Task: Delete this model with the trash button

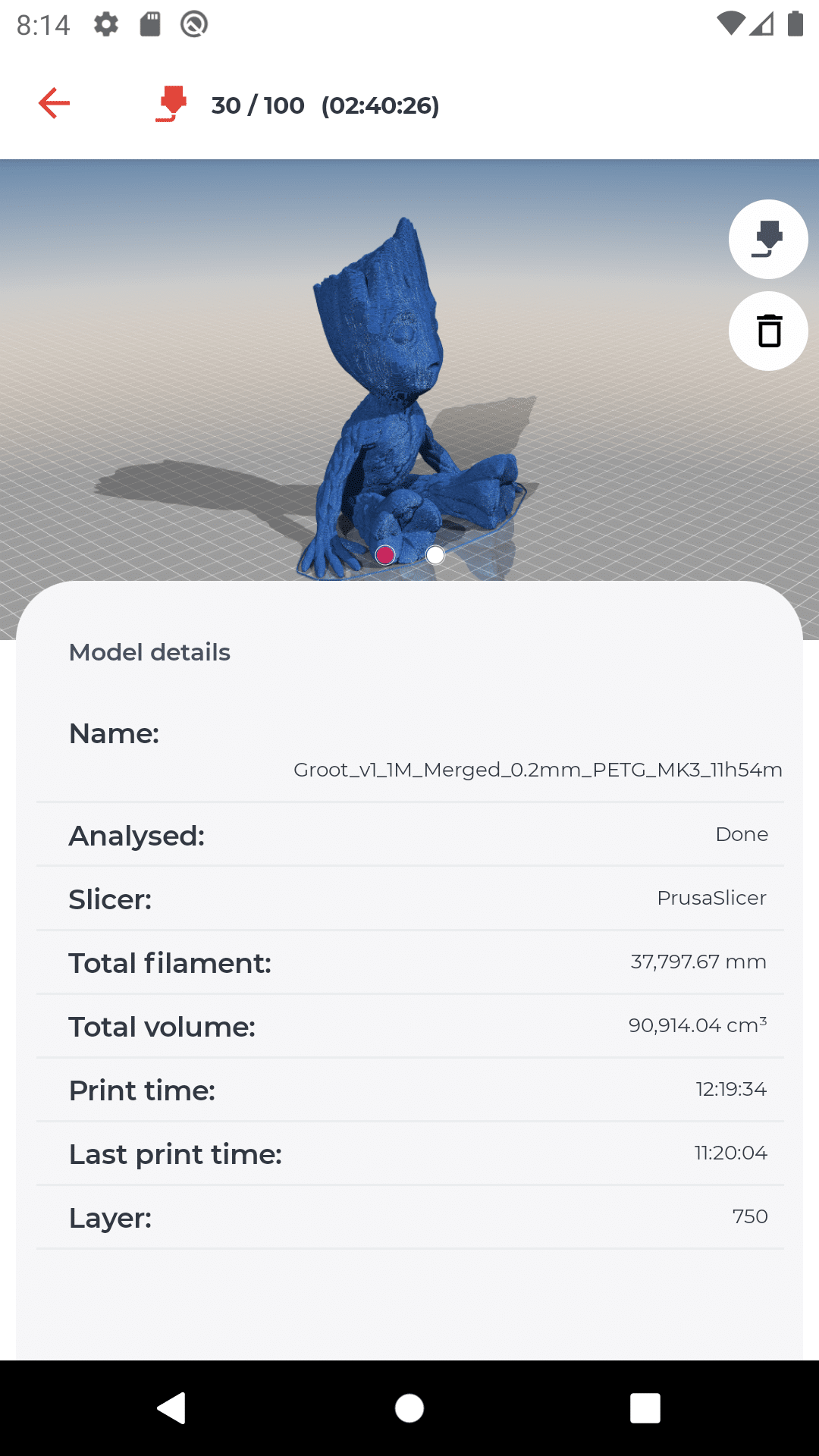Action: [768, 331]
